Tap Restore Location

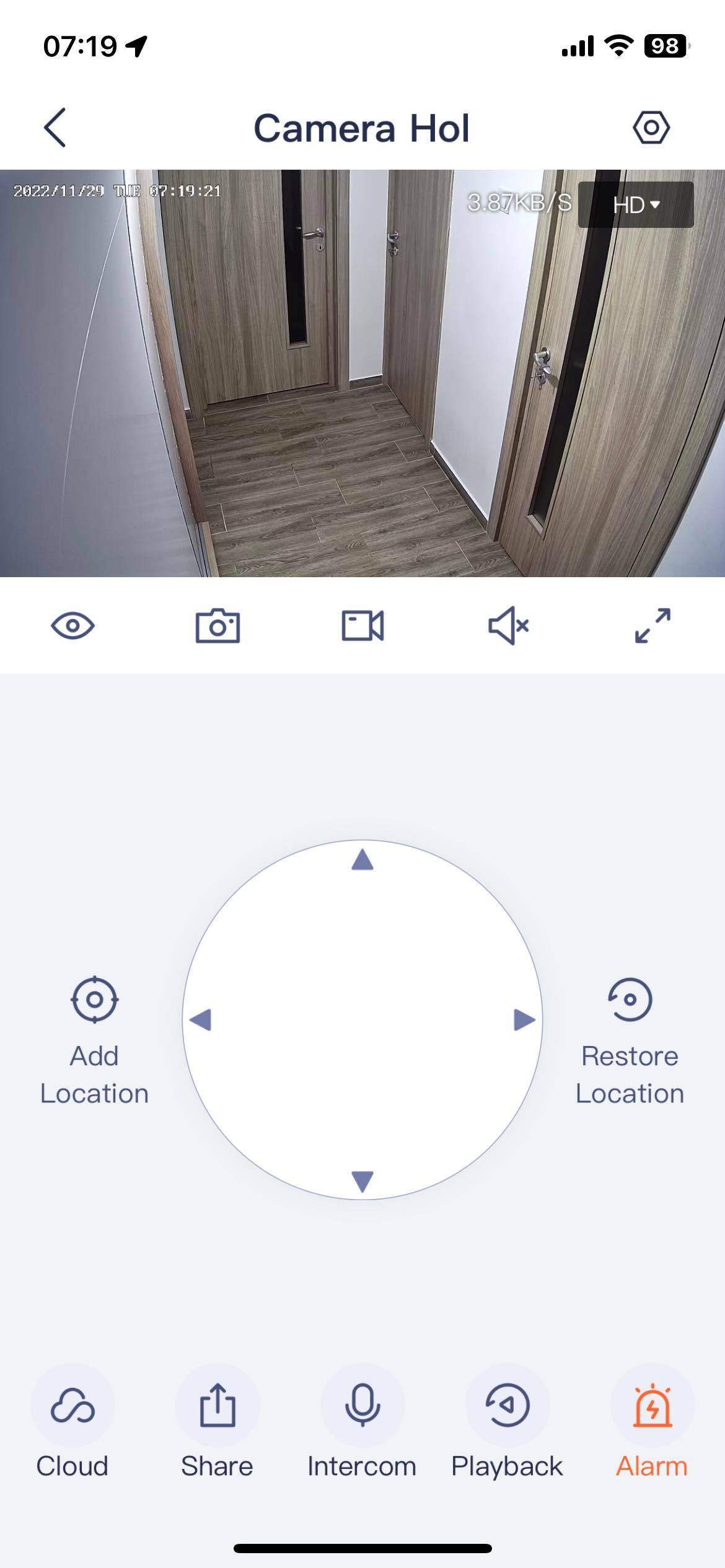[630, 1040]
